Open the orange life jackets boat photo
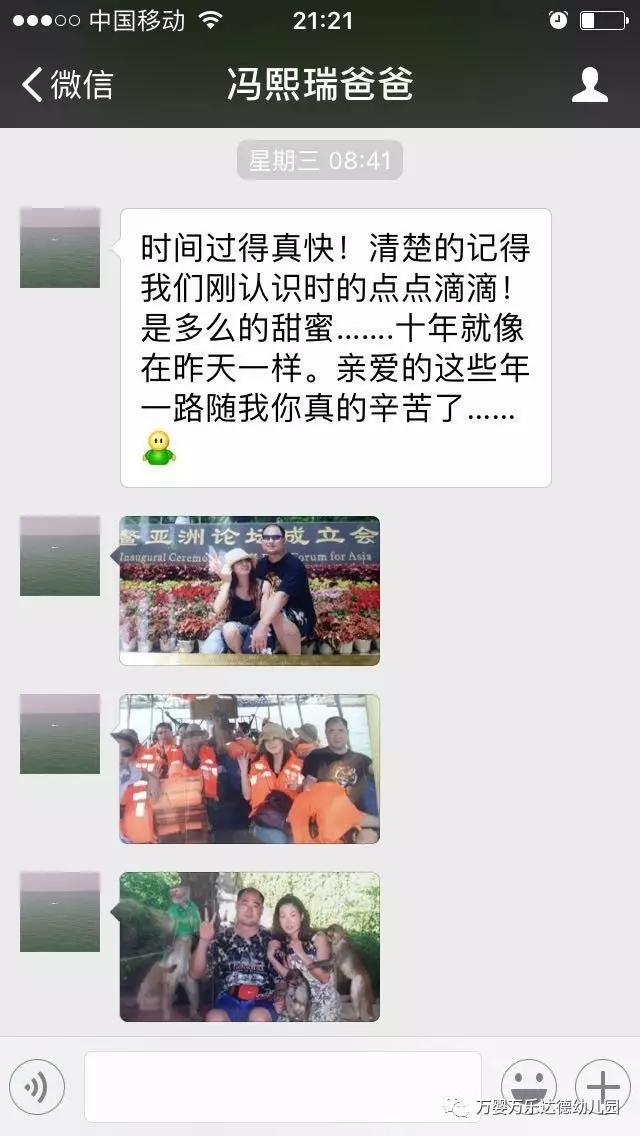The width and height of the screenshot is (640, 1136). (x=250, y=769)
